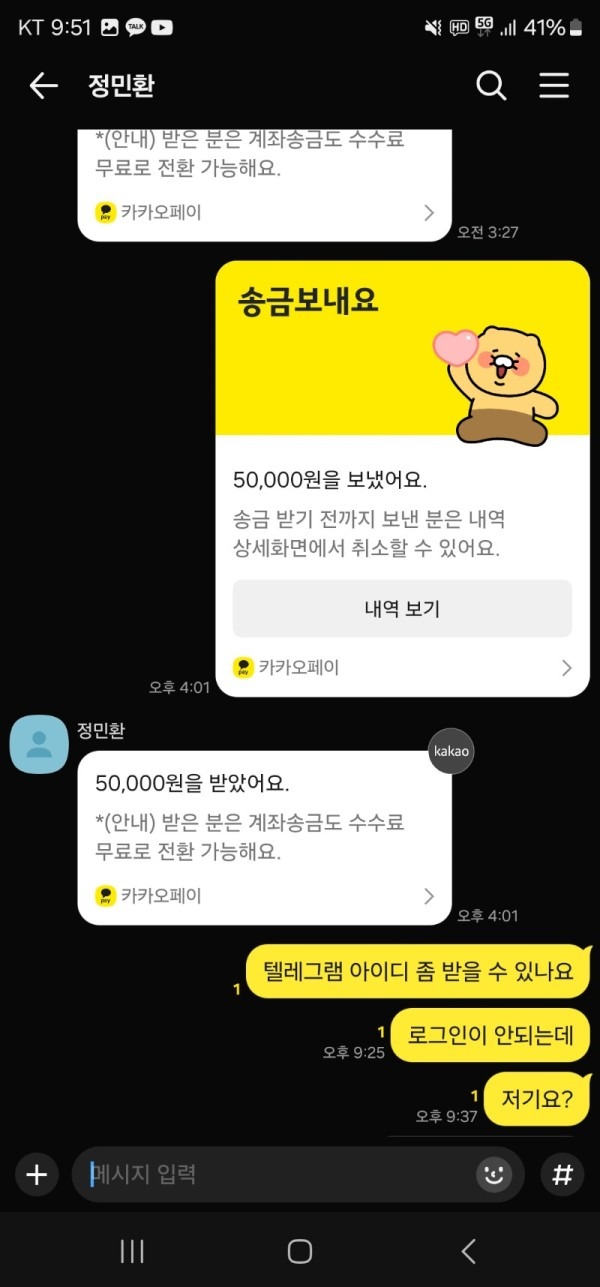Open the 50,000원을 받았어요 payment card
Screen dimensions: 600x1287
click(264, 837)
